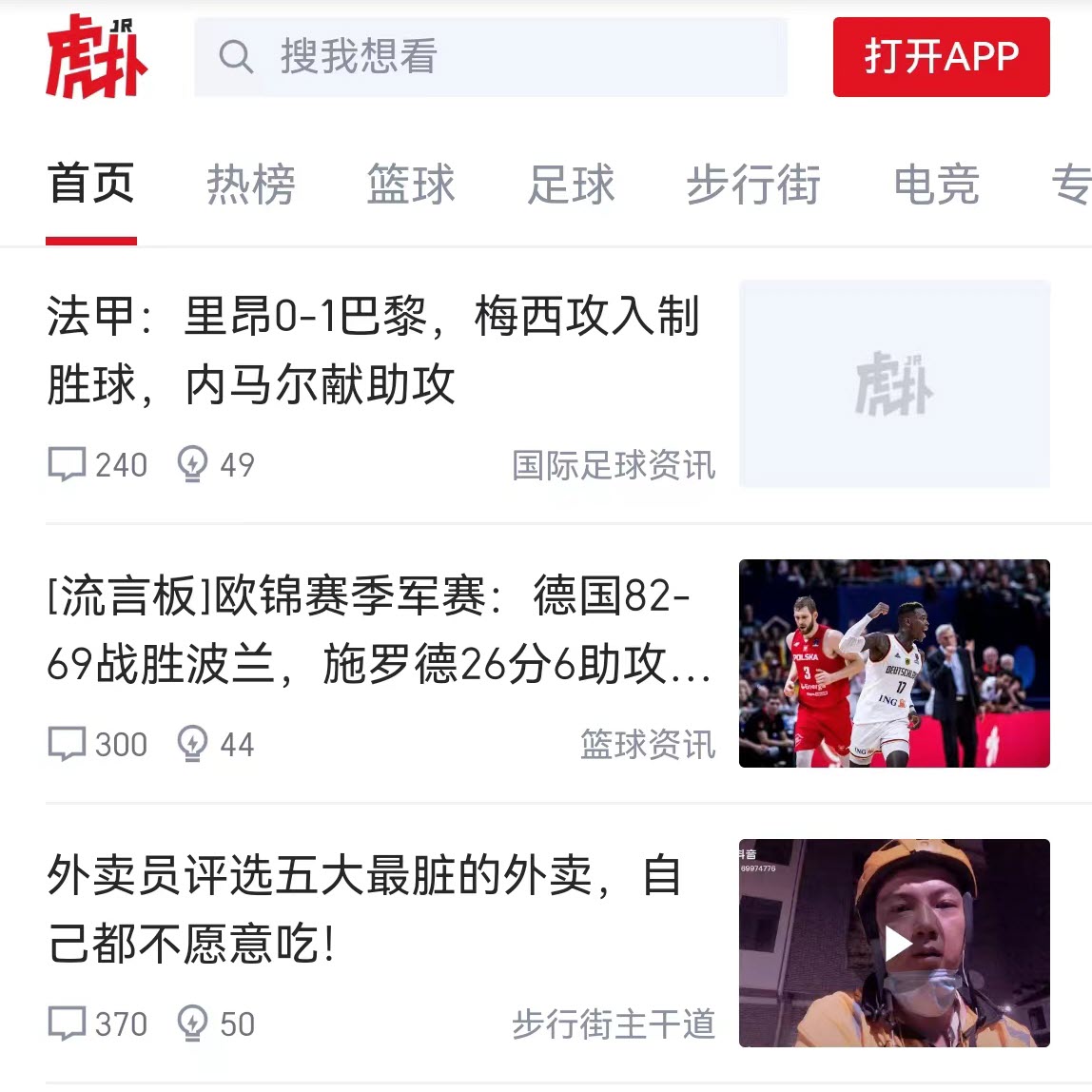Switch to the 热榜 tab
This screenshot has width=1092, height=1092.
click(251, 184)
